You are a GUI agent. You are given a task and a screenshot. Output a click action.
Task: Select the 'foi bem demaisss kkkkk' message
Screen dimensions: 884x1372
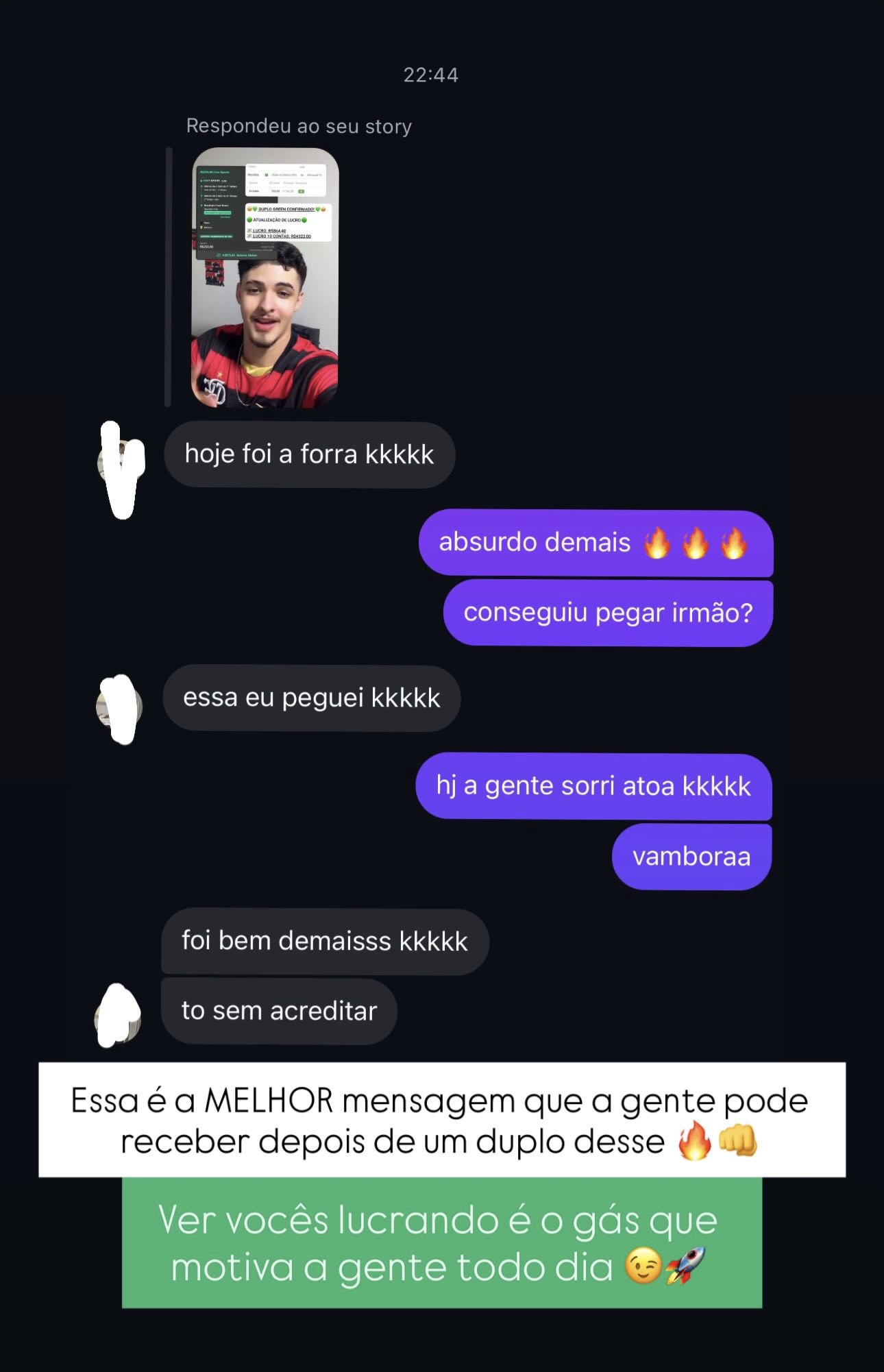coord(323,941)
